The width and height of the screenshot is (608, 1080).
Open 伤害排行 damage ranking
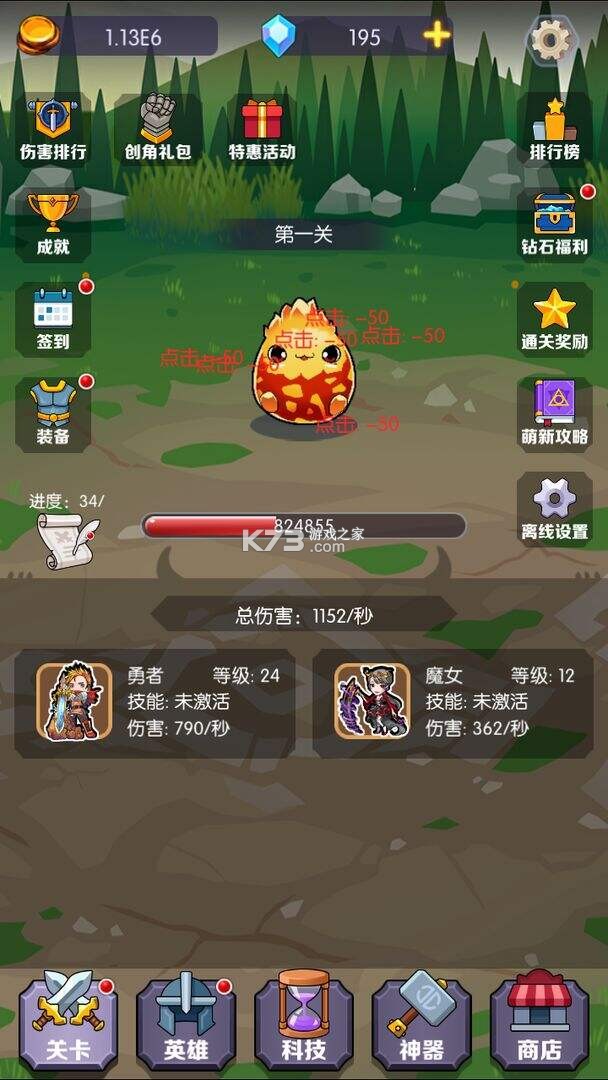[x=53, y=130]
